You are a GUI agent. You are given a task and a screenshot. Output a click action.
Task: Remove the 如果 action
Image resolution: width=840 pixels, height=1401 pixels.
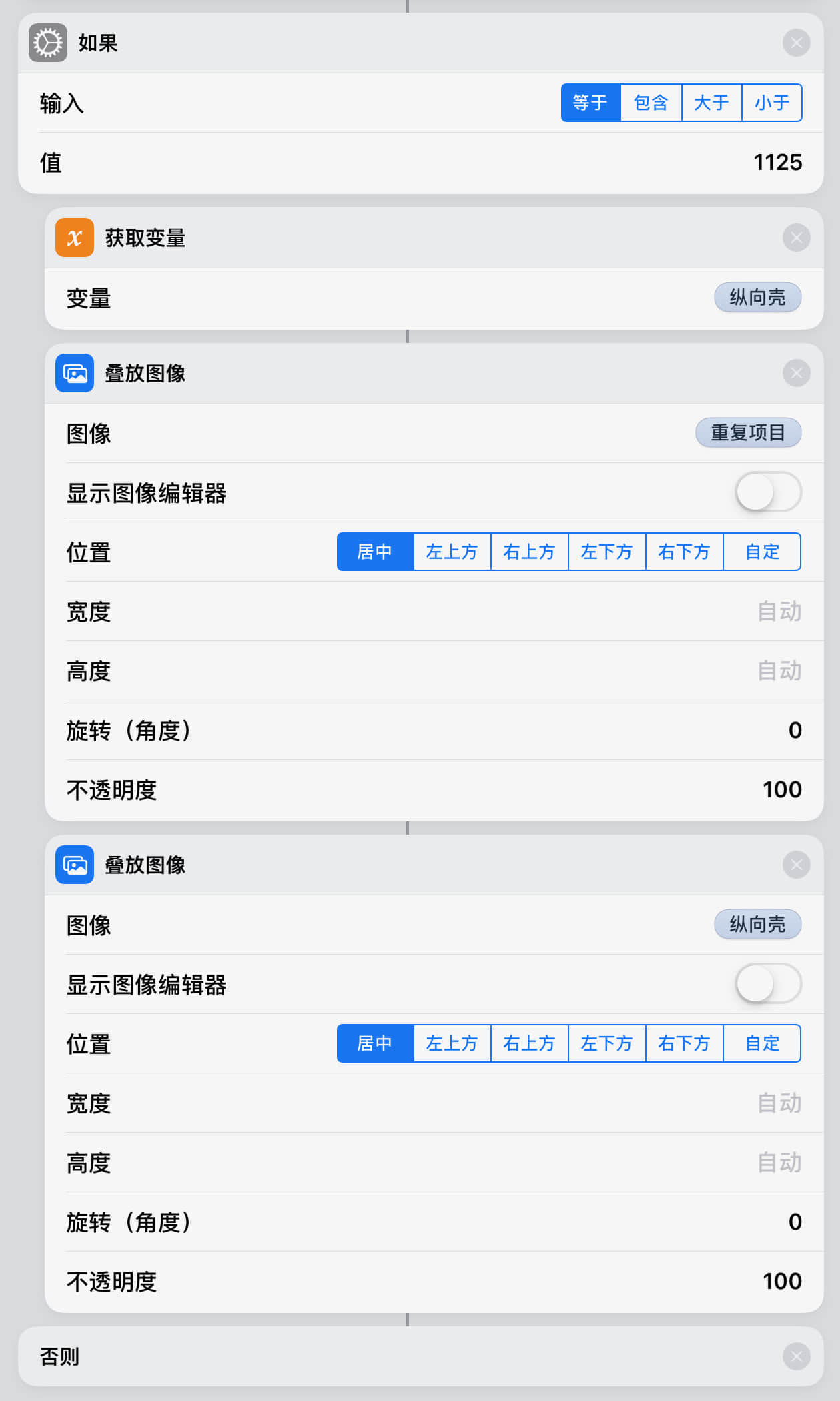pos(796,43)
